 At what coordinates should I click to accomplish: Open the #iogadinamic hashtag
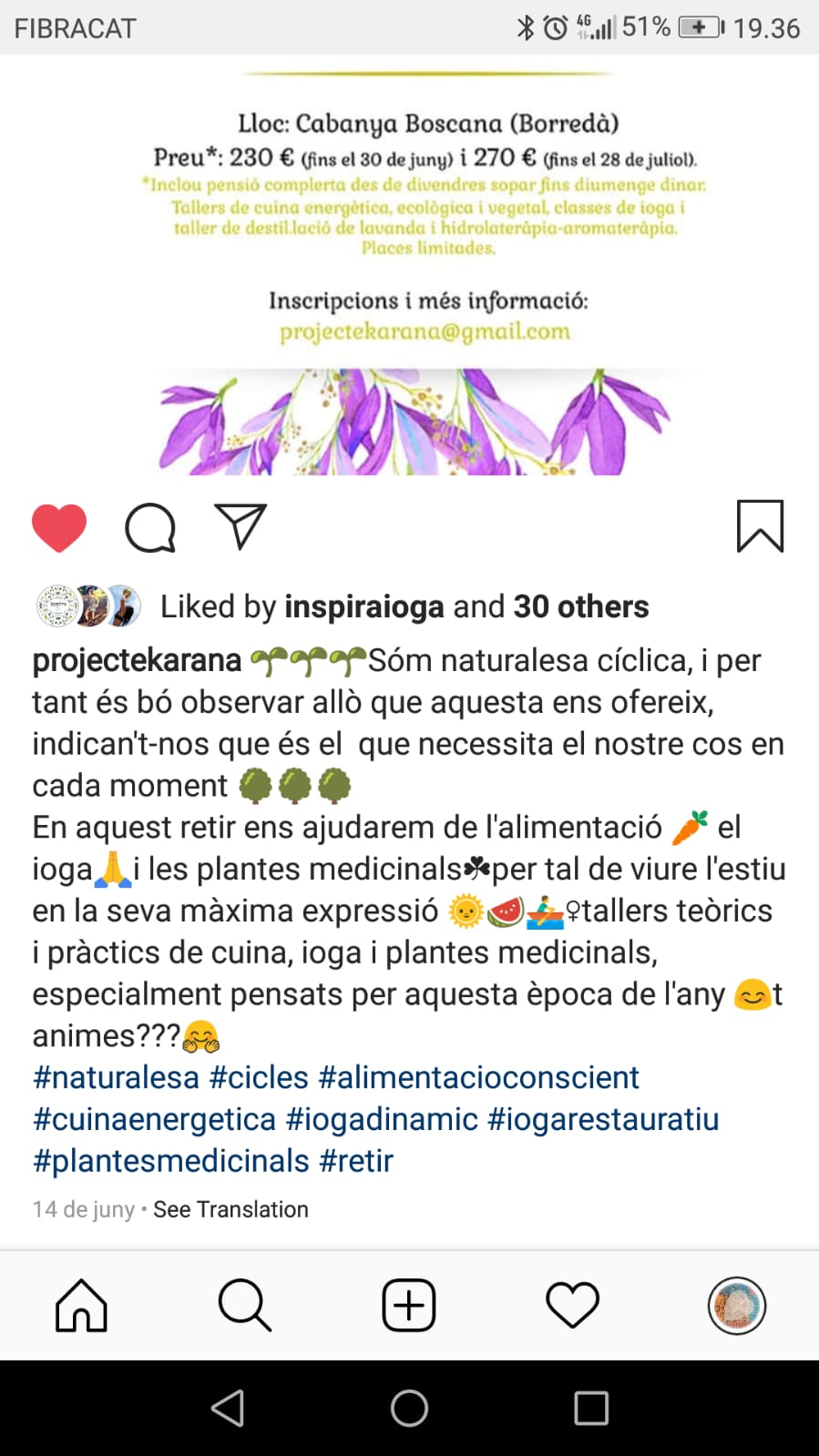pyautogui.click(x=382, y=1119)
